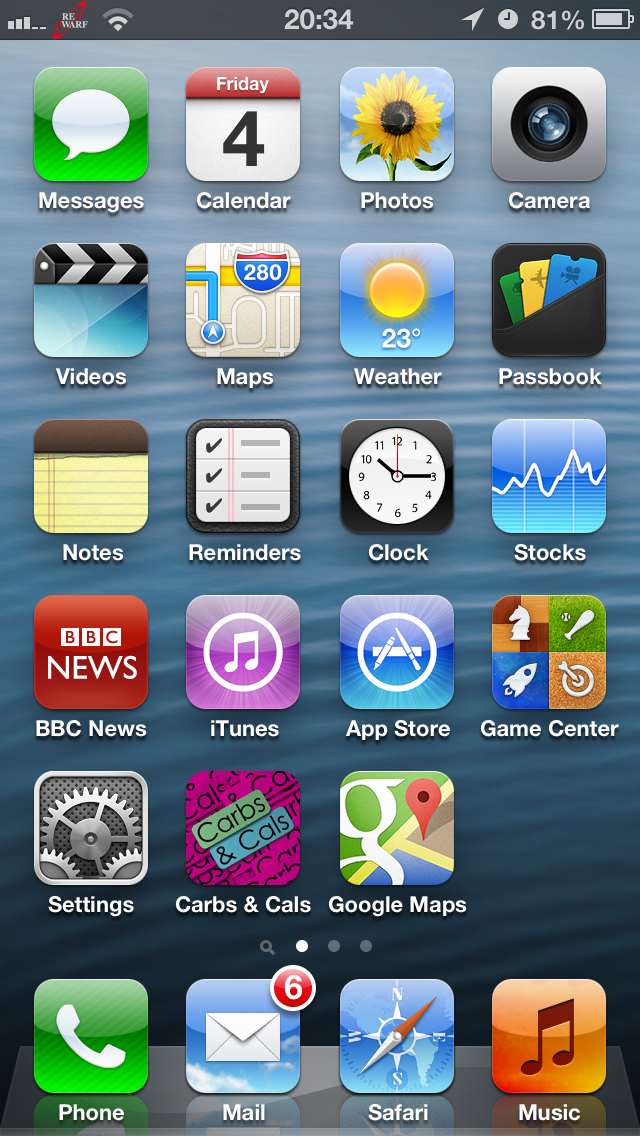The image size is (640, 1136).
Task: Open Google Maps
Action: pyautogui.click(x=396, y=828)
